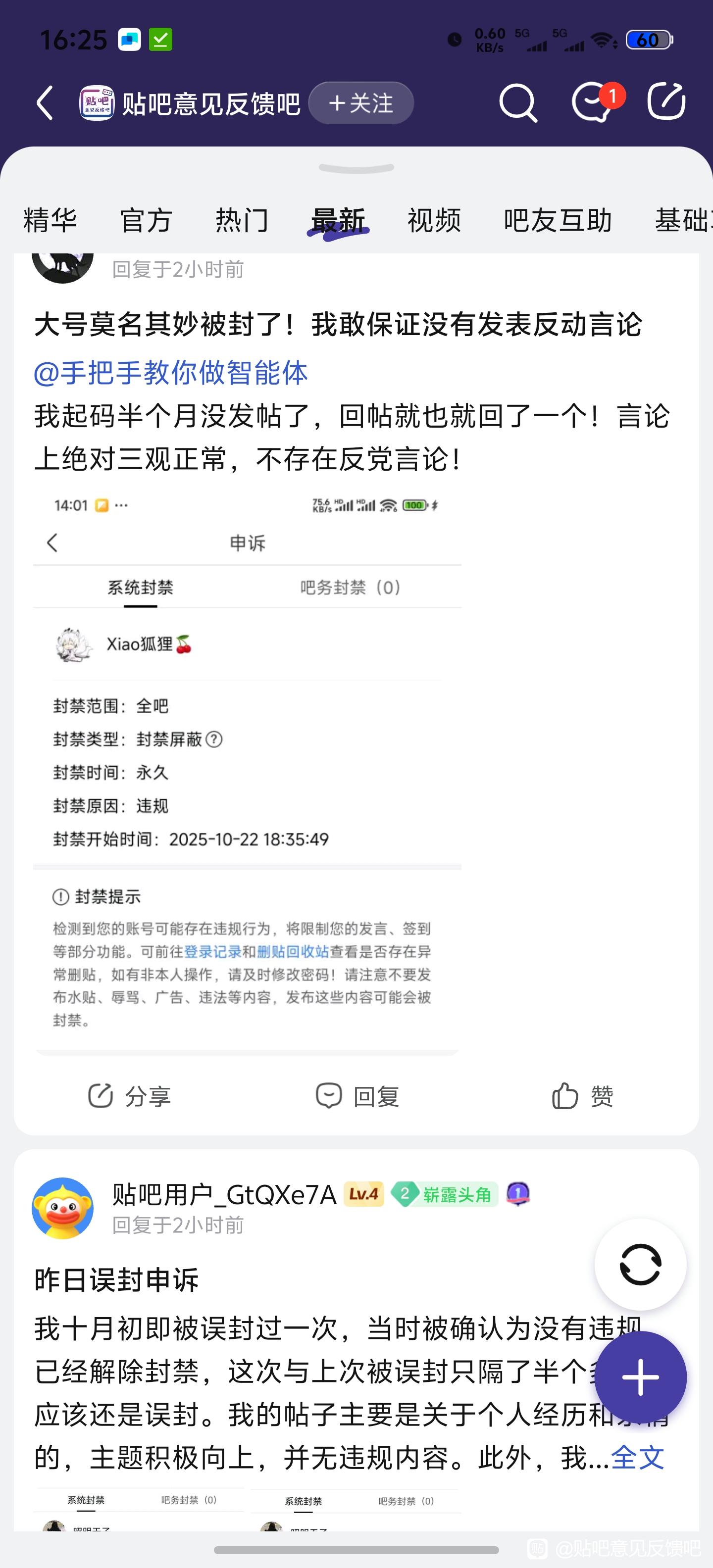Switch to the 热门 tab
Screen dimensions: 713x1568
coord(242,220)
